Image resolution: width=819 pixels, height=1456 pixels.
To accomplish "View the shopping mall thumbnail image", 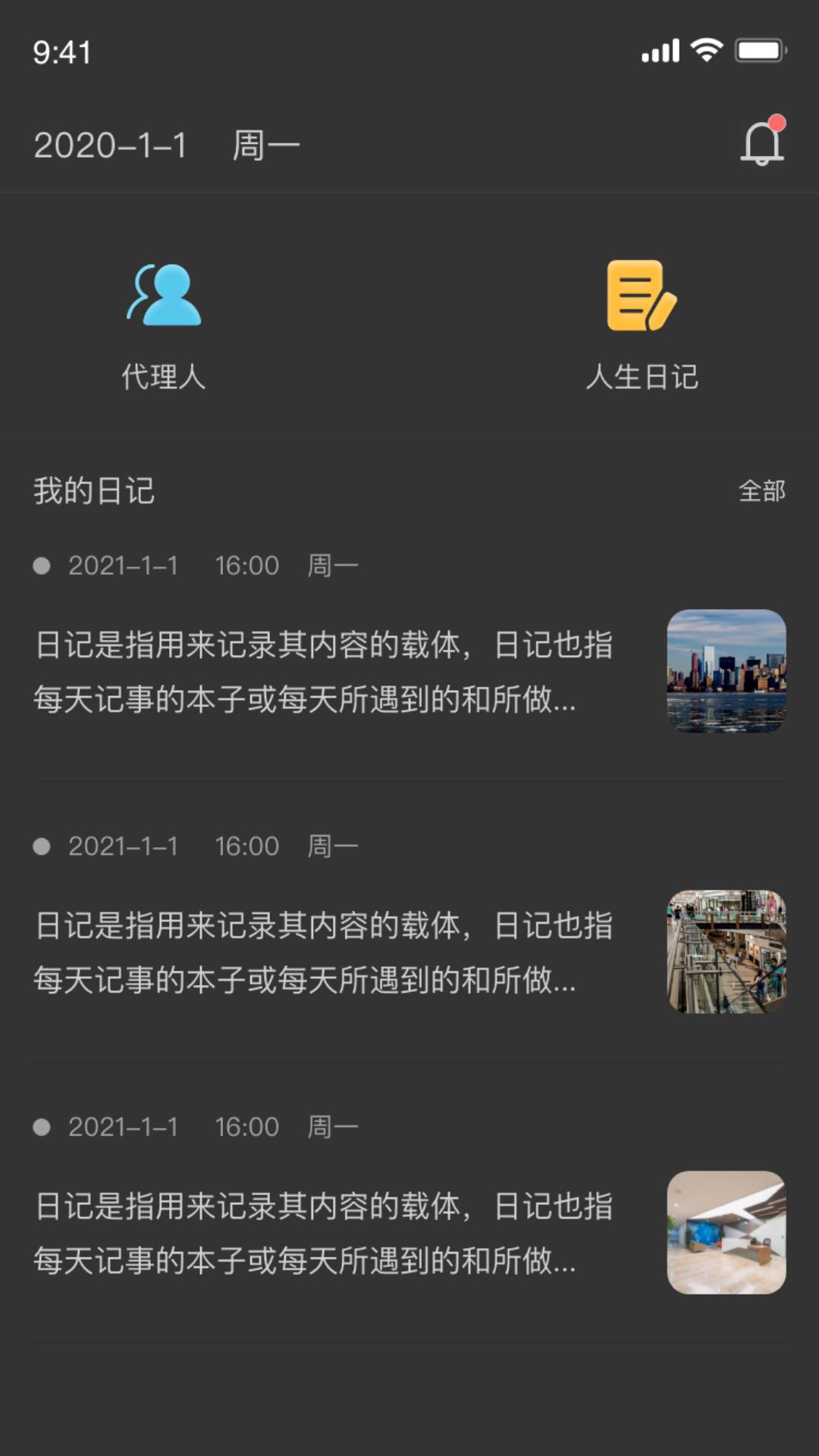I will pos(726,952).
